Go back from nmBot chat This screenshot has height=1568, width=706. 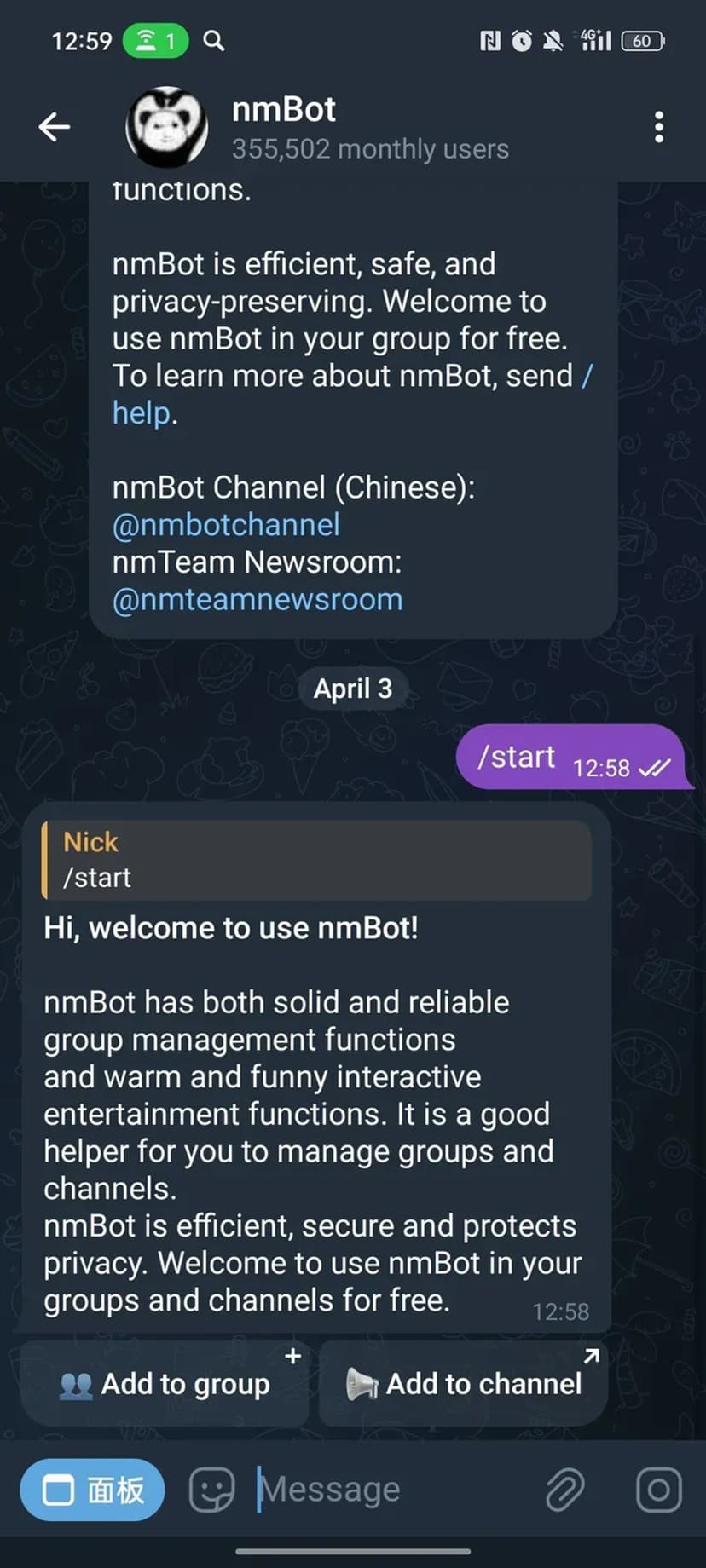tap(54, 127)
